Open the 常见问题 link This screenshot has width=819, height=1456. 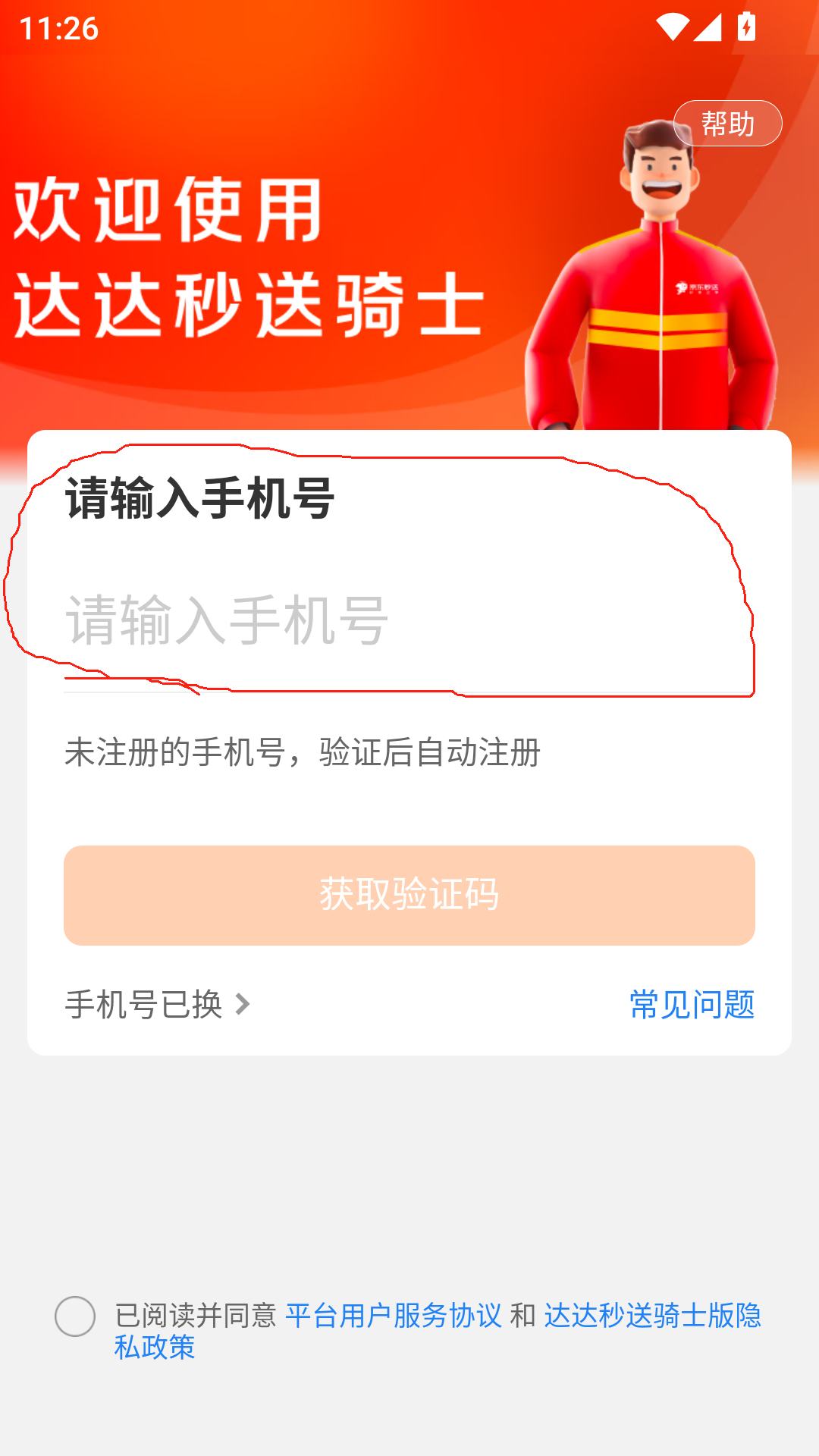pos(692,1005)
